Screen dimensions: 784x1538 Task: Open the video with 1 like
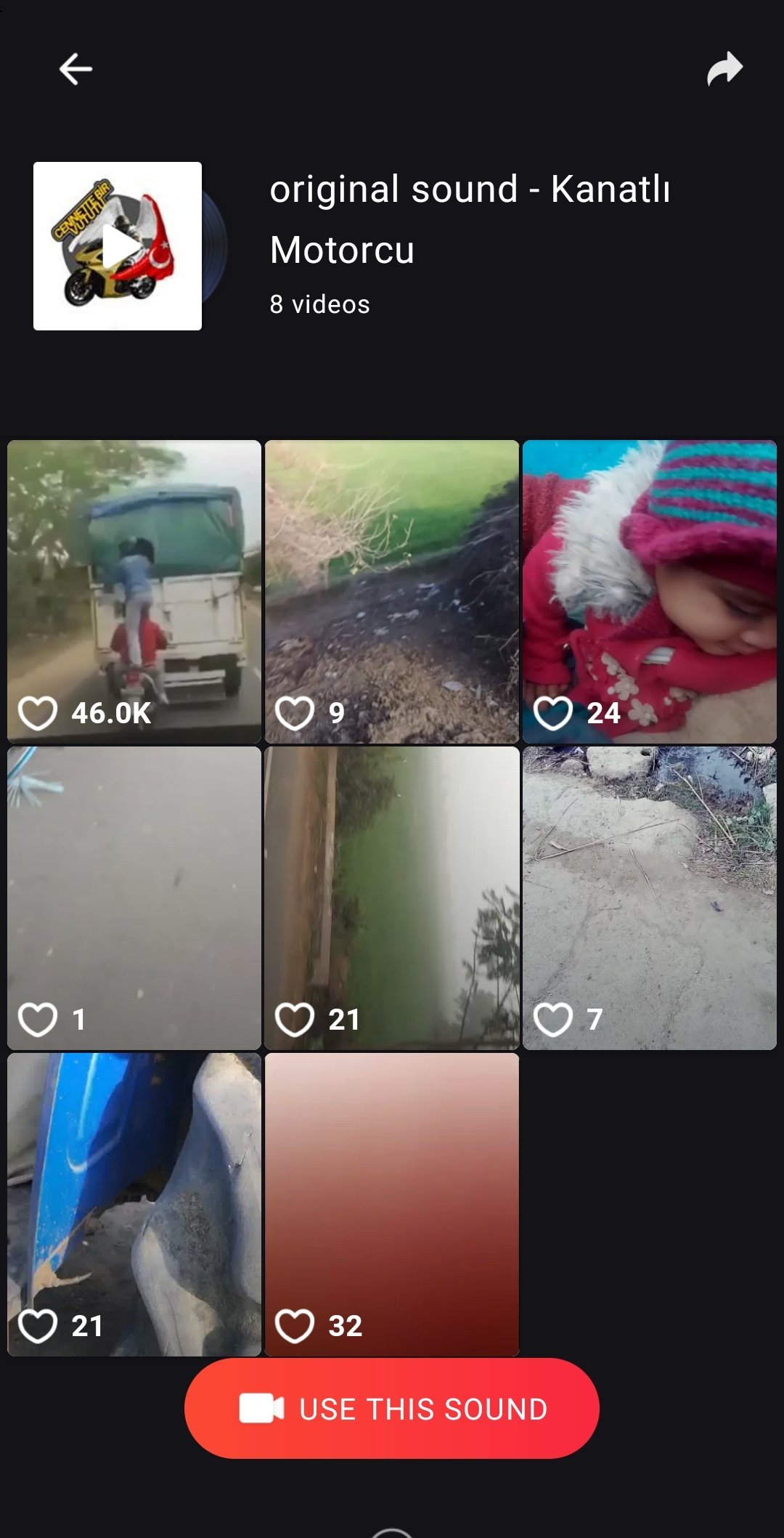pyautogui.click(x=134, y=898)
